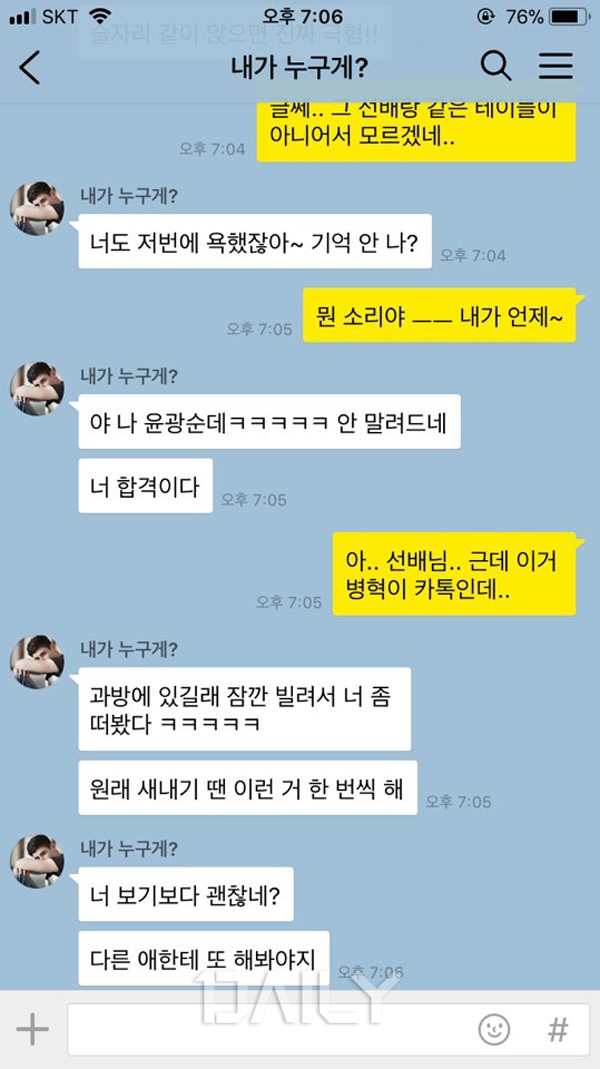The image size is (600, 1069).
Task: Go back to the chat list
Action: tap(31, 67)
